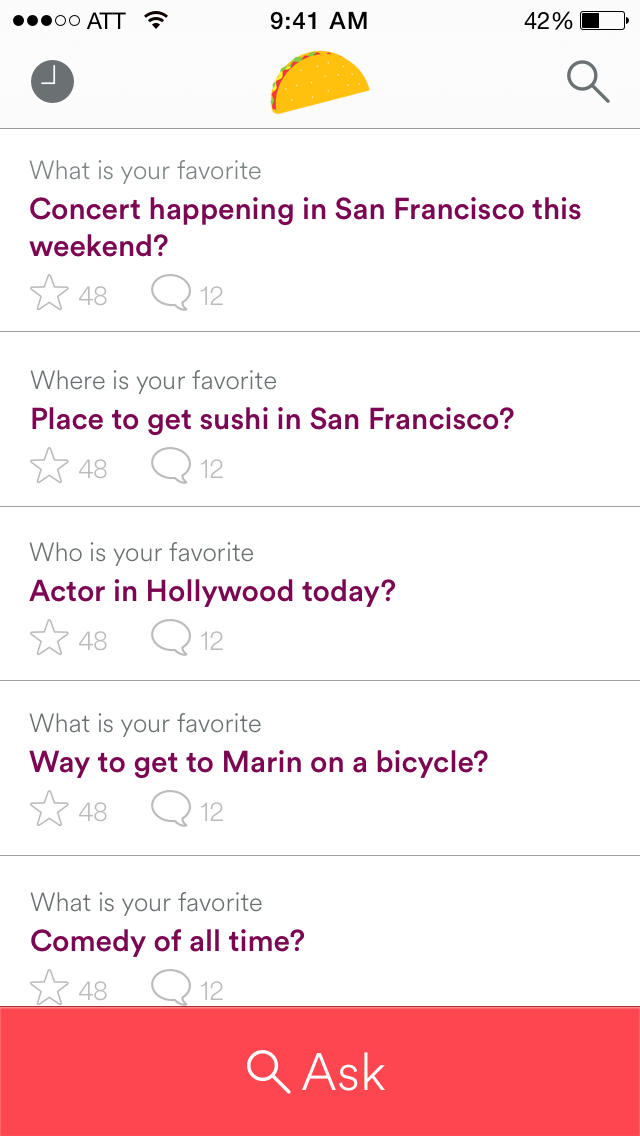Show comments for the Hollywood actor question

click(171, 639)
